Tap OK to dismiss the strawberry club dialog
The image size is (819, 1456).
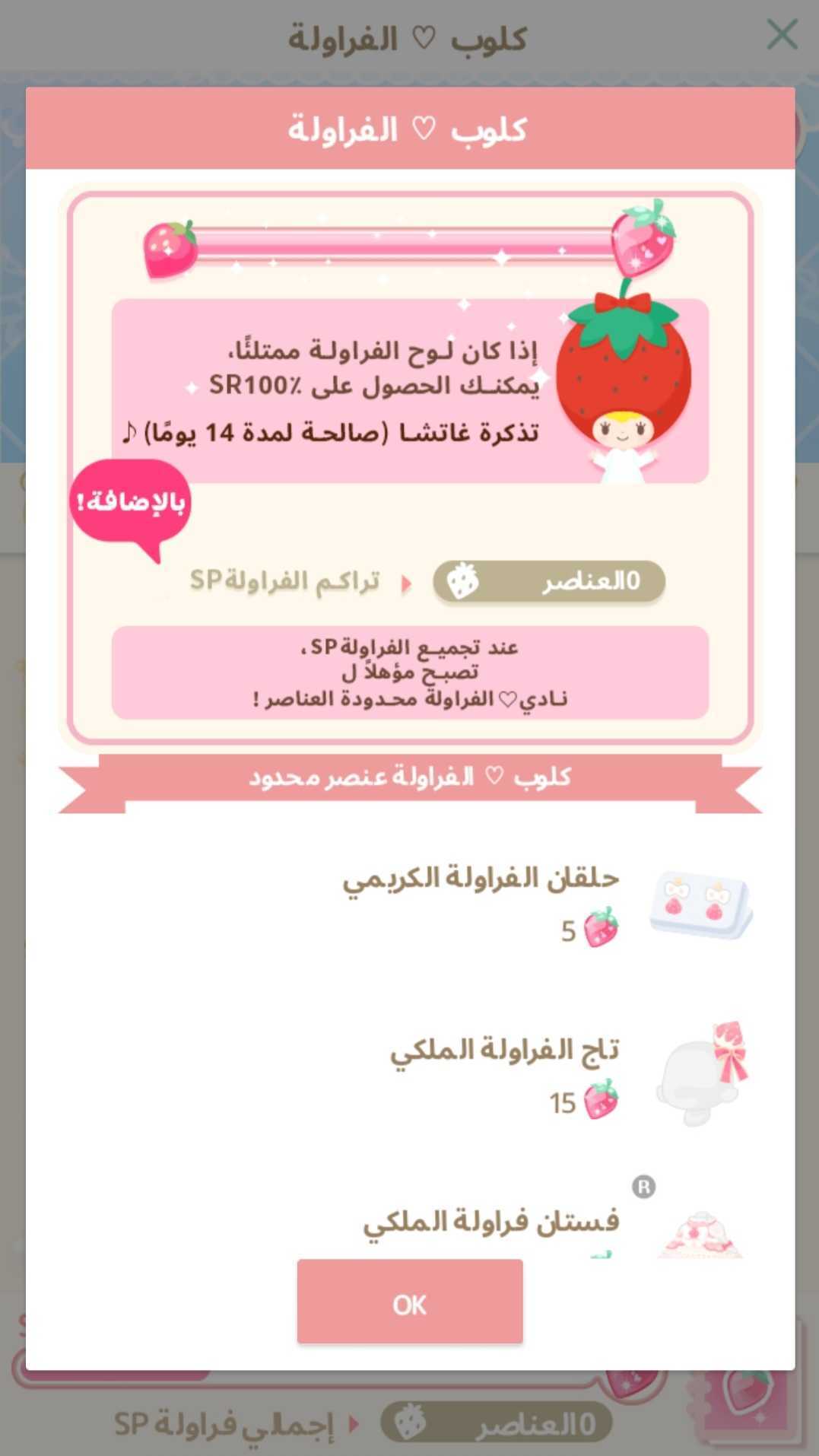pos(410,1303)
